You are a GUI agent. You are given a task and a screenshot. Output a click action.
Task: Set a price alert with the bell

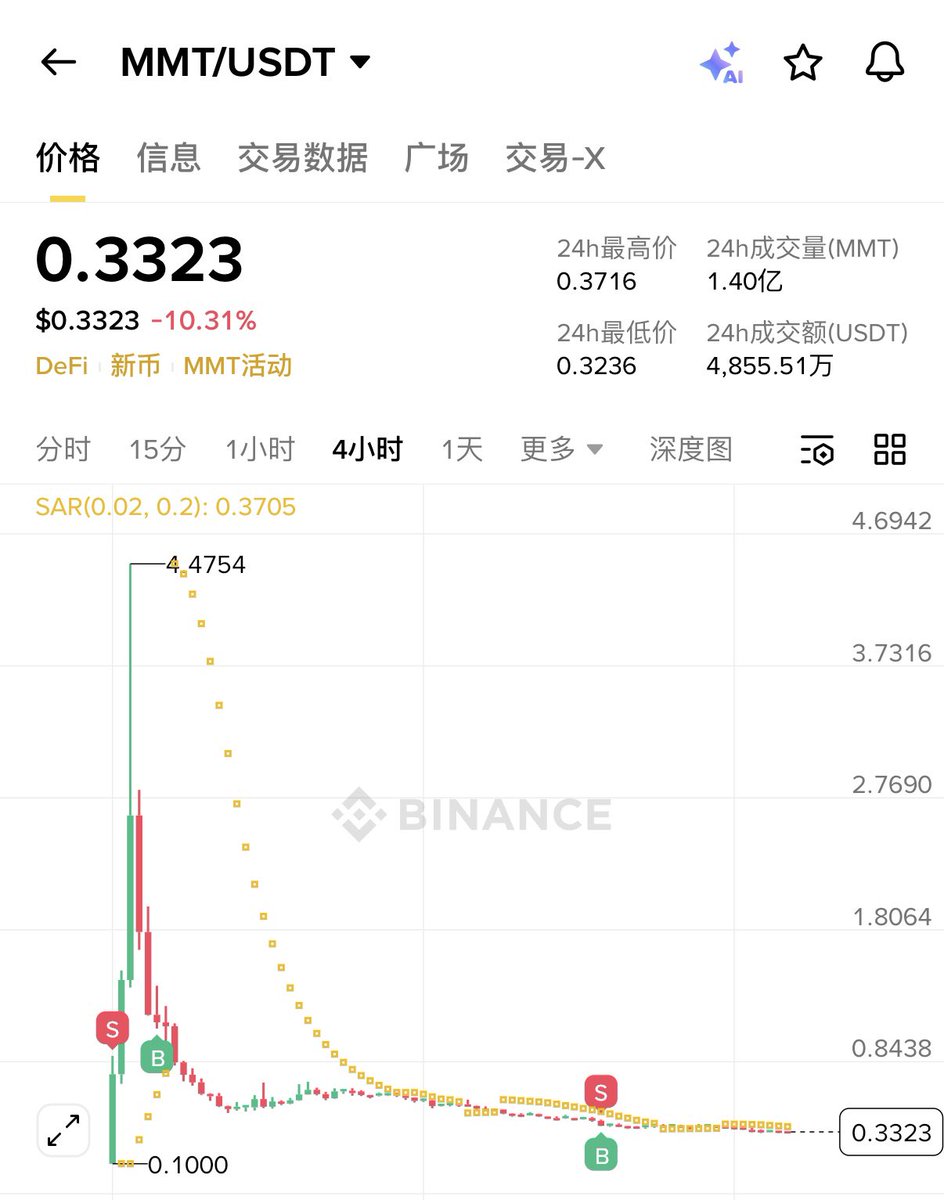point(884,63)
